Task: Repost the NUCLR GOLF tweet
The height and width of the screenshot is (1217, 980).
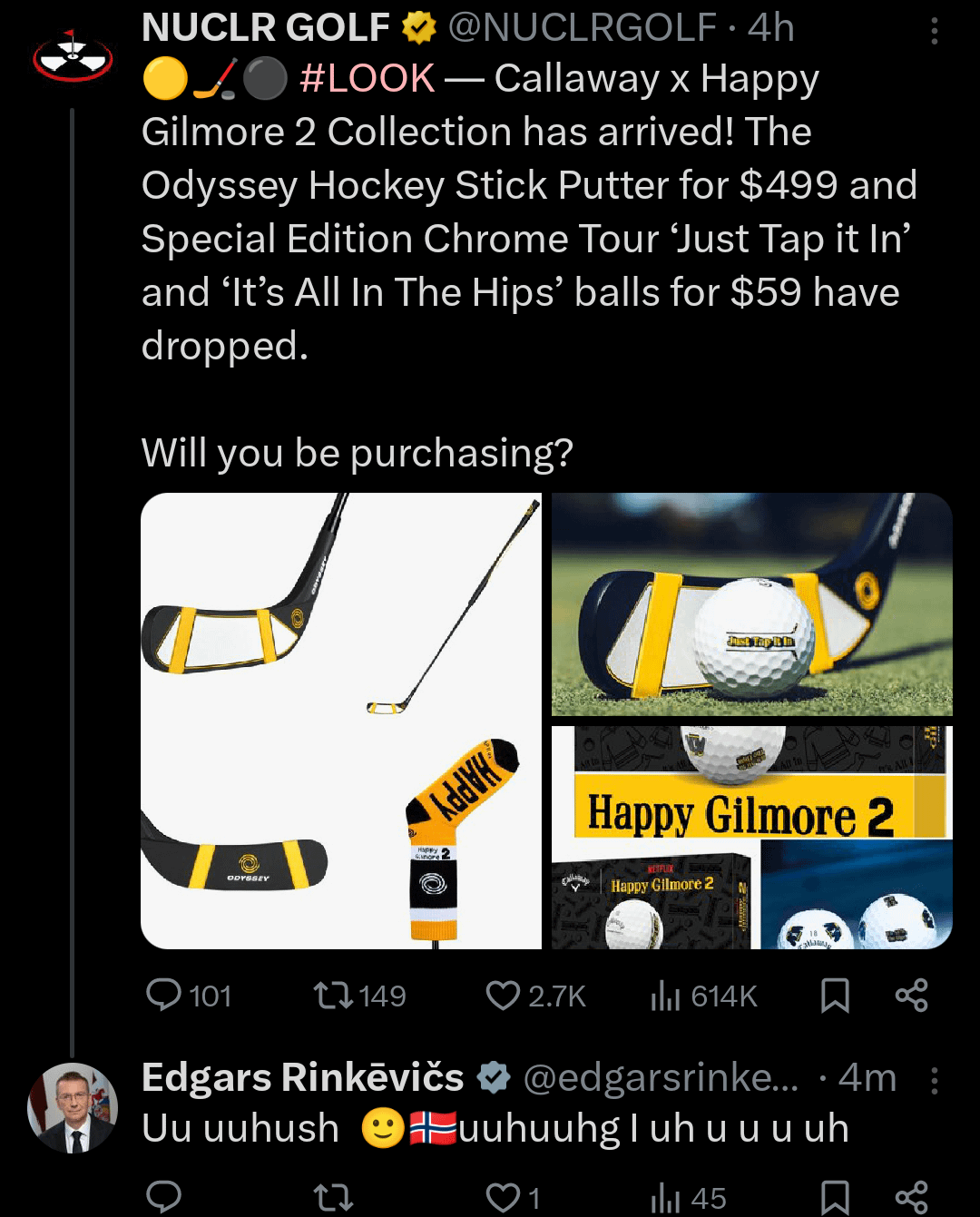Action: coord(334,996)
